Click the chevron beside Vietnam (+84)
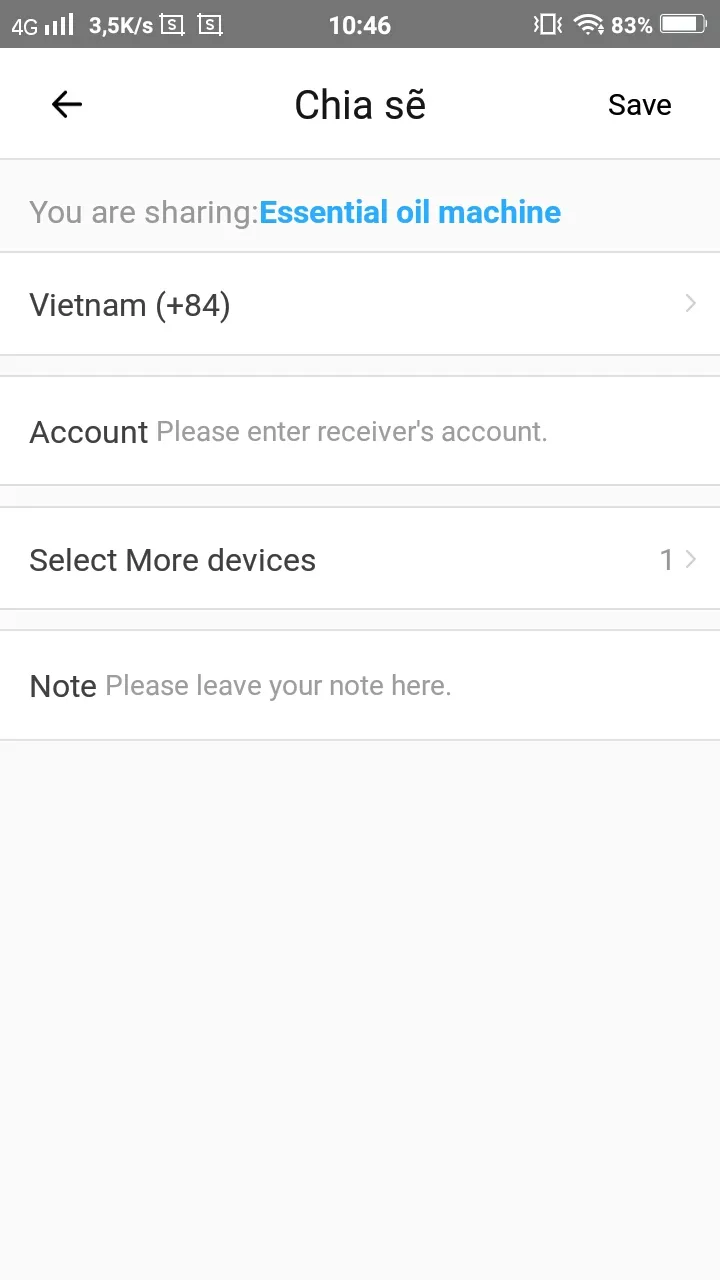This screenshot has height=1280, width=720. (x=689, y=303)
